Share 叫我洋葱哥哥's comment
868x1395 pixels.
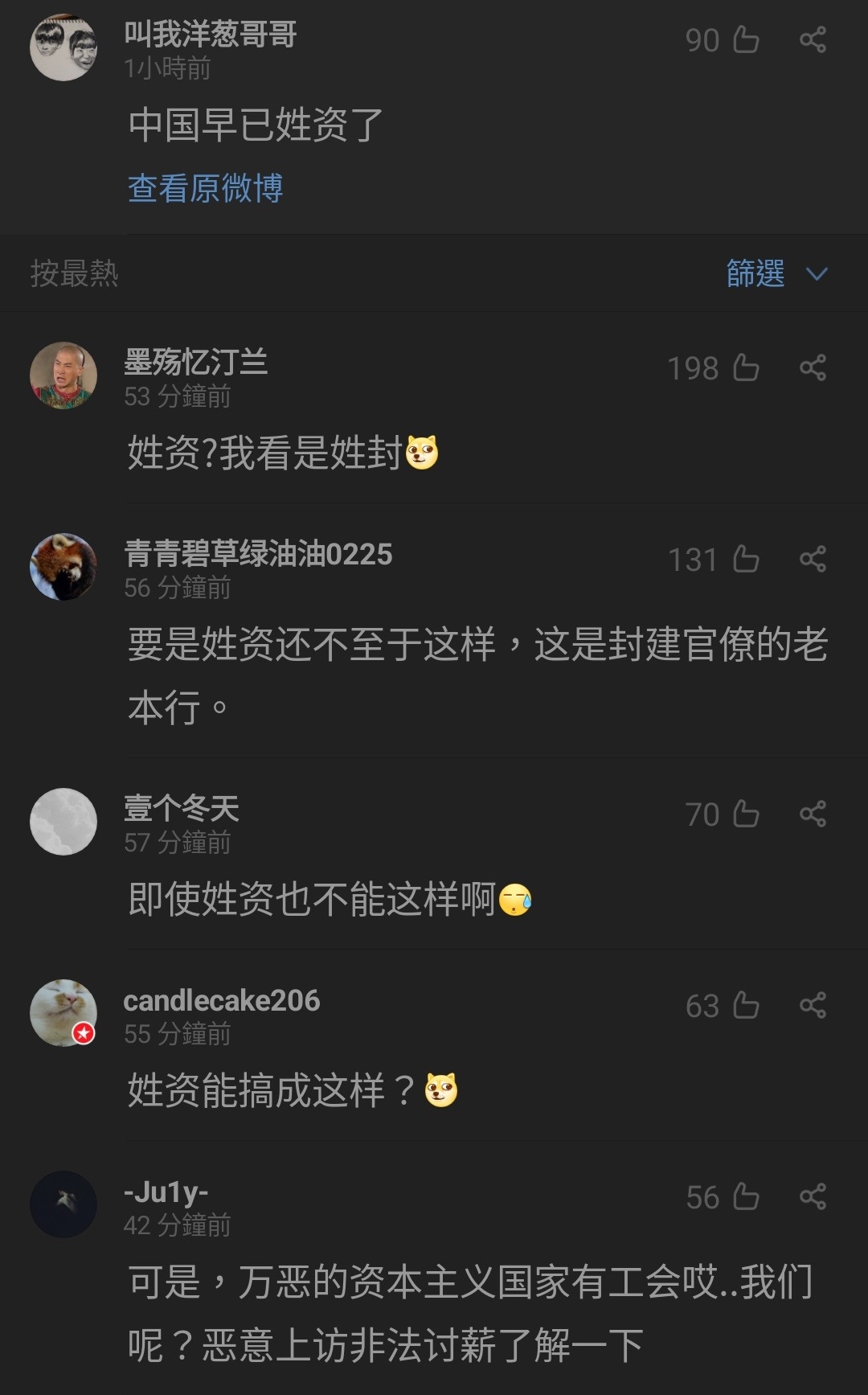(x=813, y=39)
